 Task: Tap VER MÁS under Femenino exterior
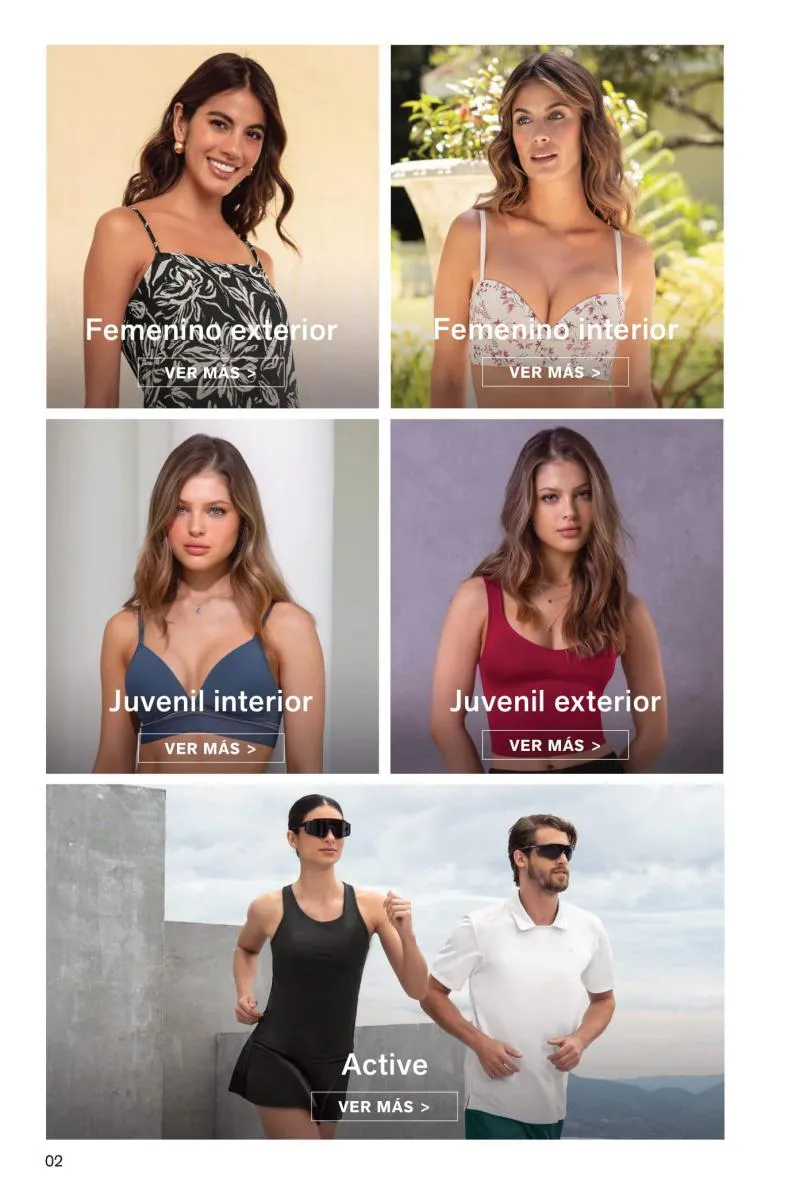pos(211,373)
